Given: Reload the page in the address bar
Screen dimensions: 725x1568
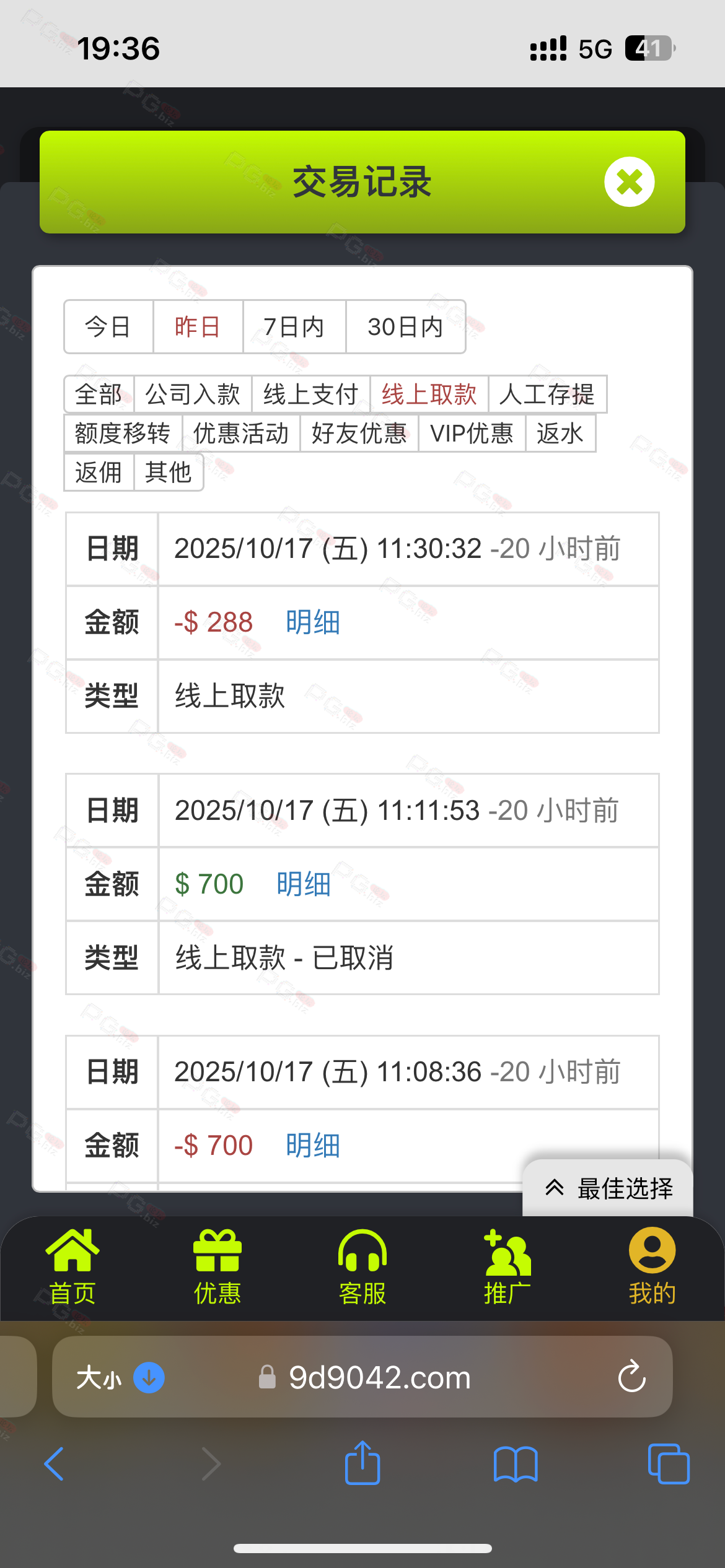Looking at the screenshot, I should (631, 1377).
